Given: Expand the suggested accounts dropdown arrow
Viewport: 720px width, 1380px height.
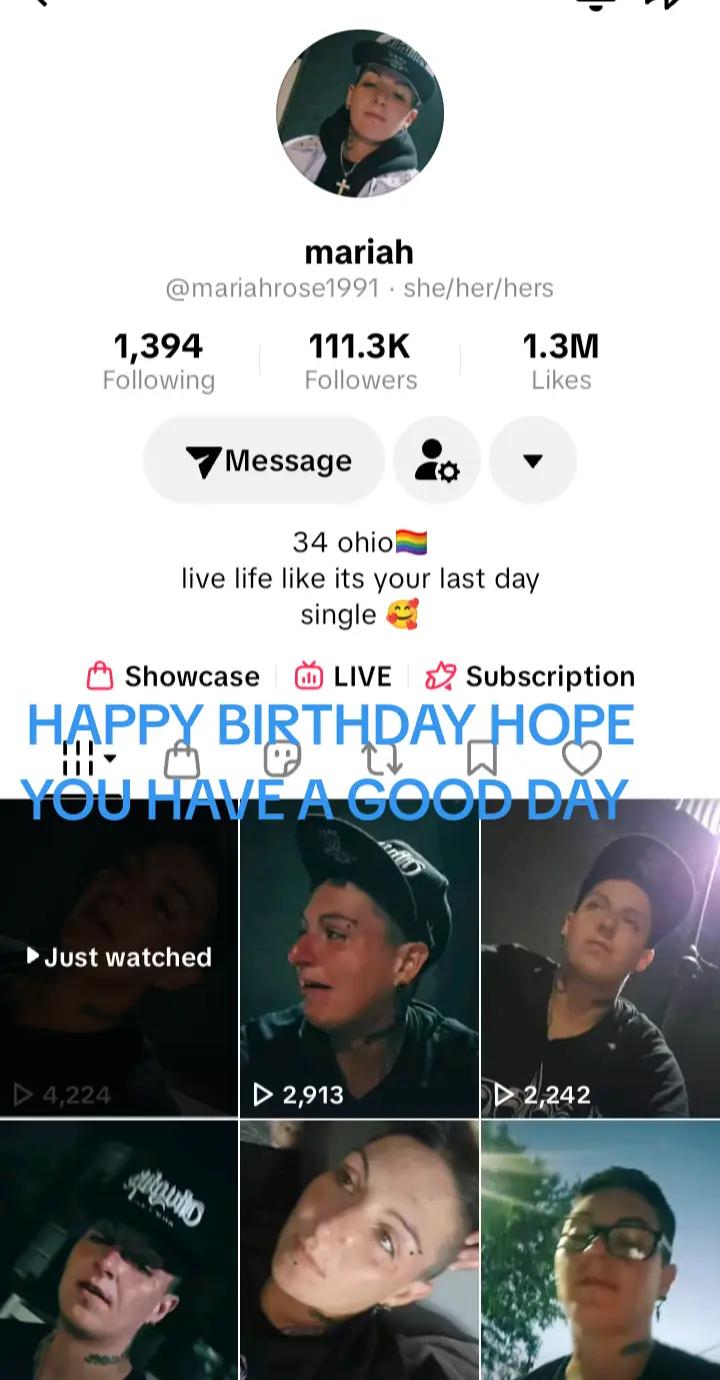Looking at the screenshot, I should click(533, 460).
